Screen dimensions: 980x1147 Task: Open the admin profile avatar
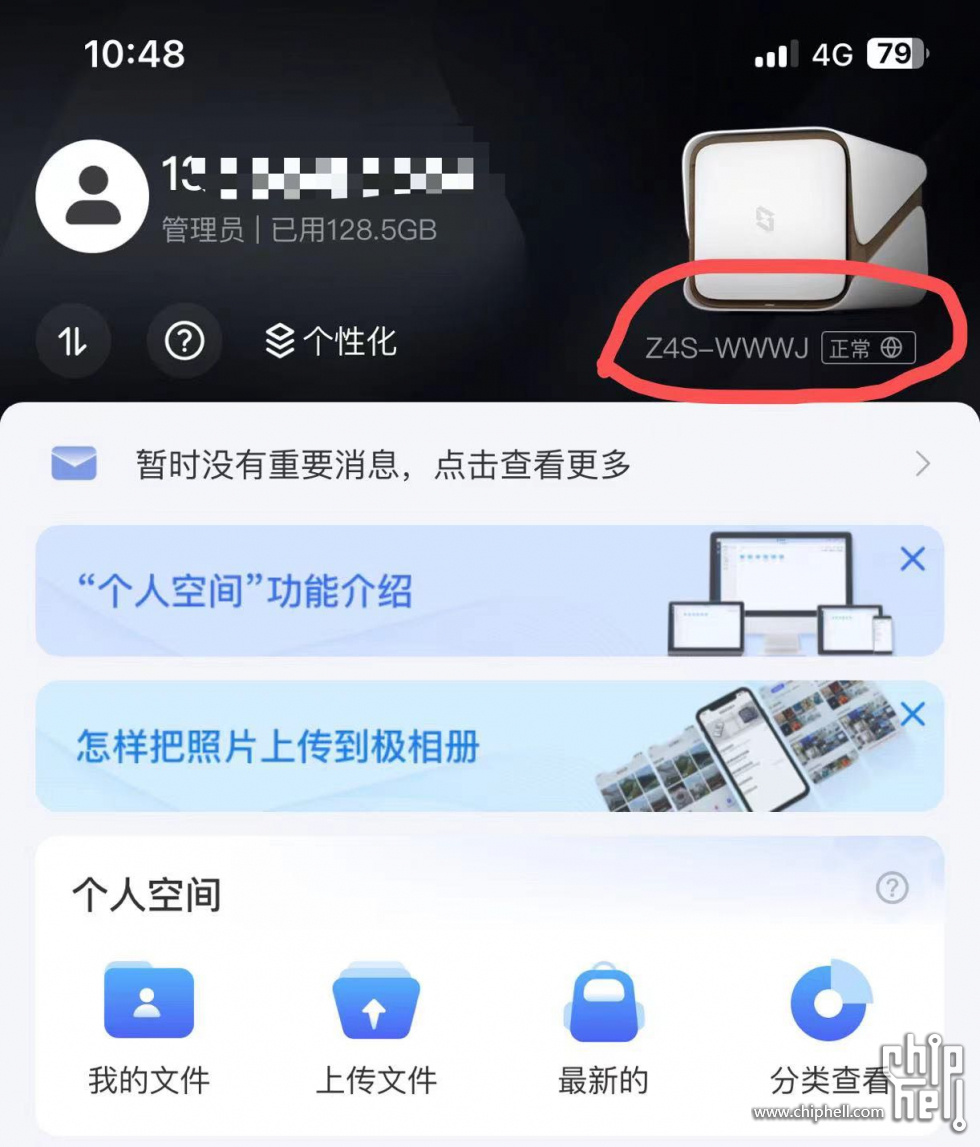(92, 196)
